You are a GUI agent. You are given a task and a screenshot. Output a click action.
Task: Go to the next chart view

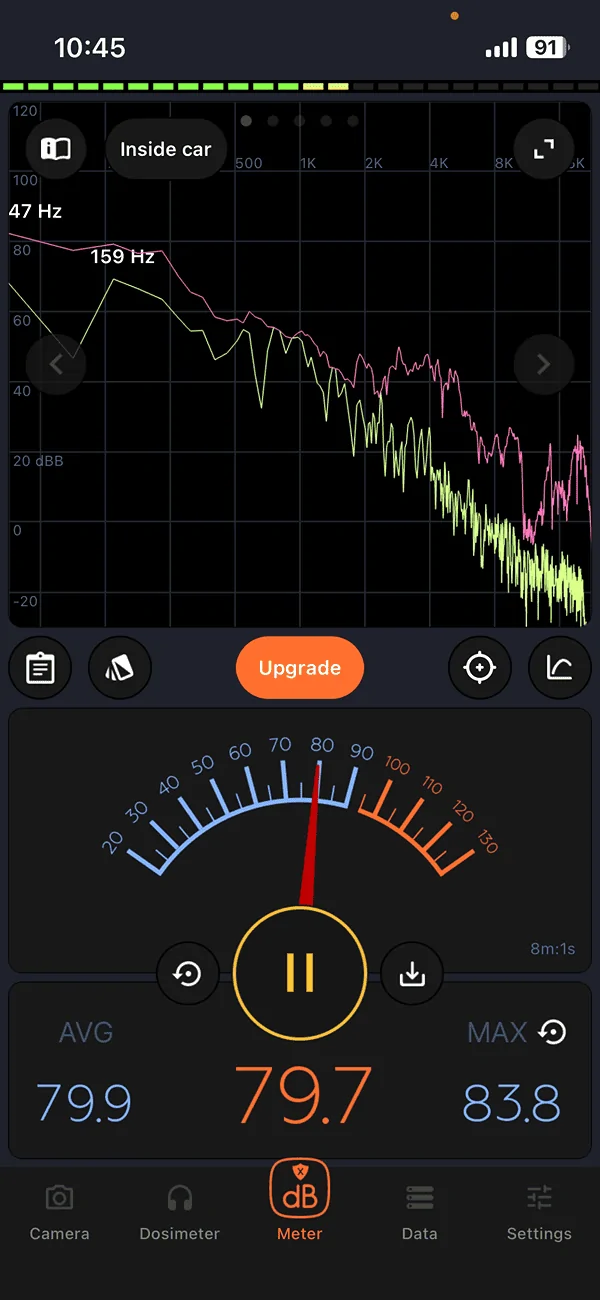[x=544, y=364]
